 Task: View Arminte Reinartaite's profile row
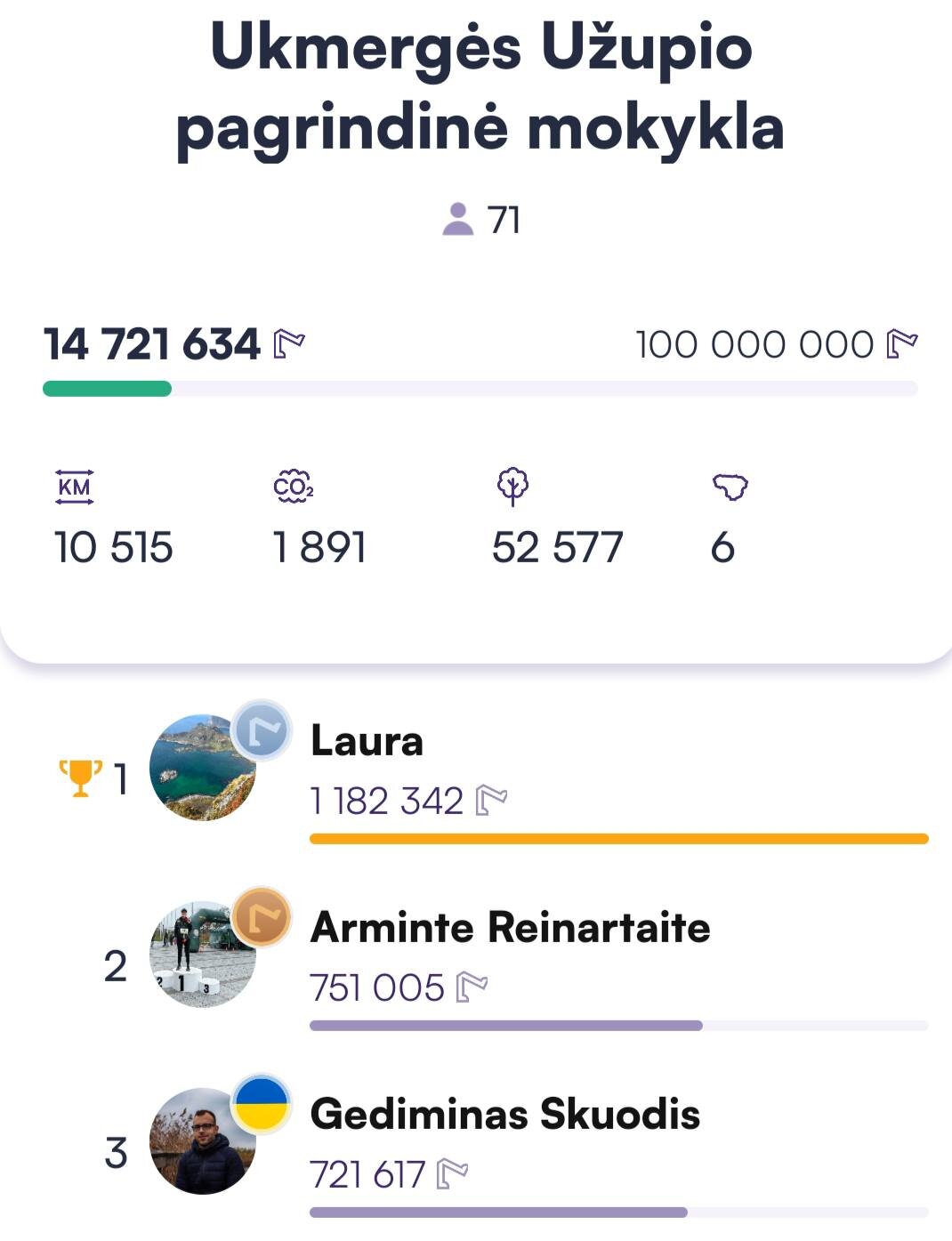(510, 929)
